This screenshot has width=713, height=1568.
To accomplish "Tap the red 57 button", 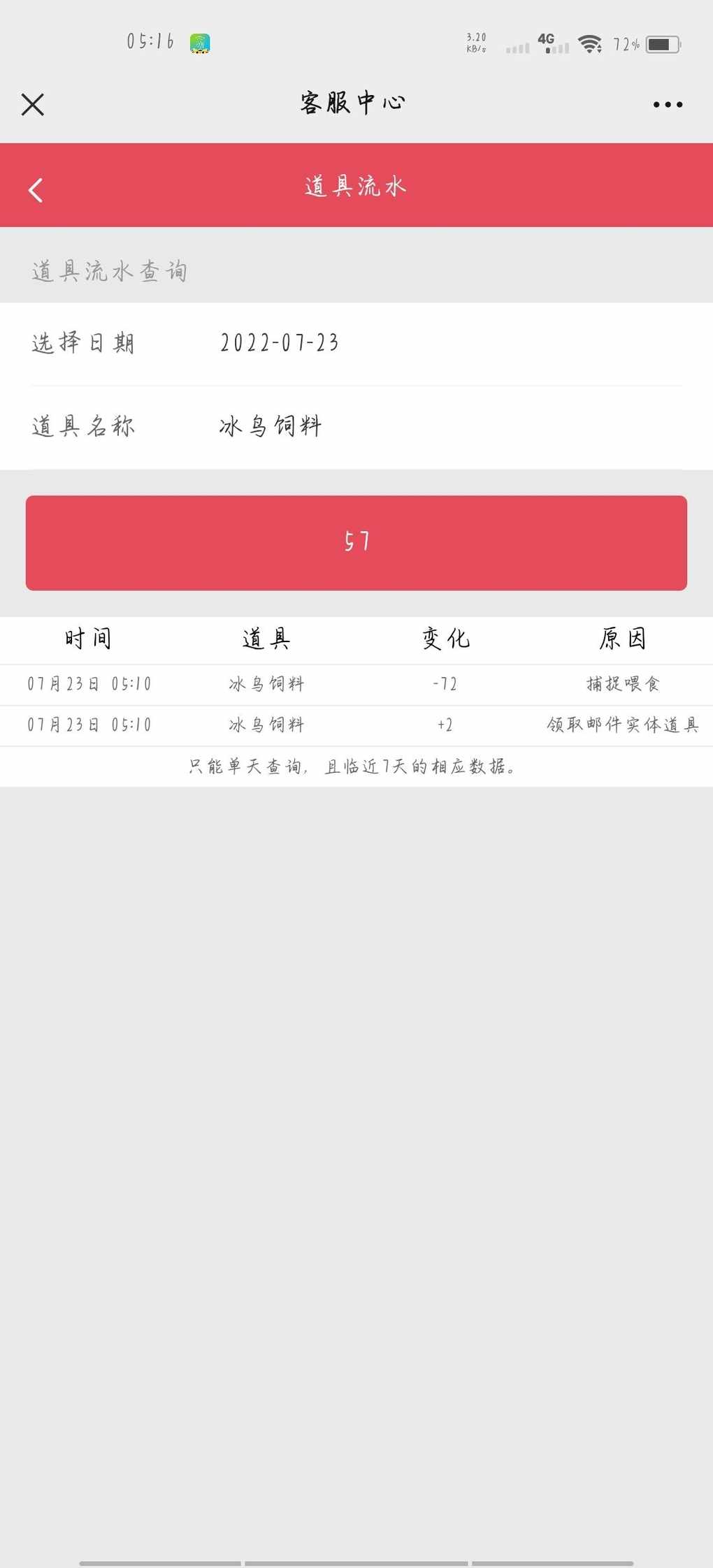I will click(356, 542).
